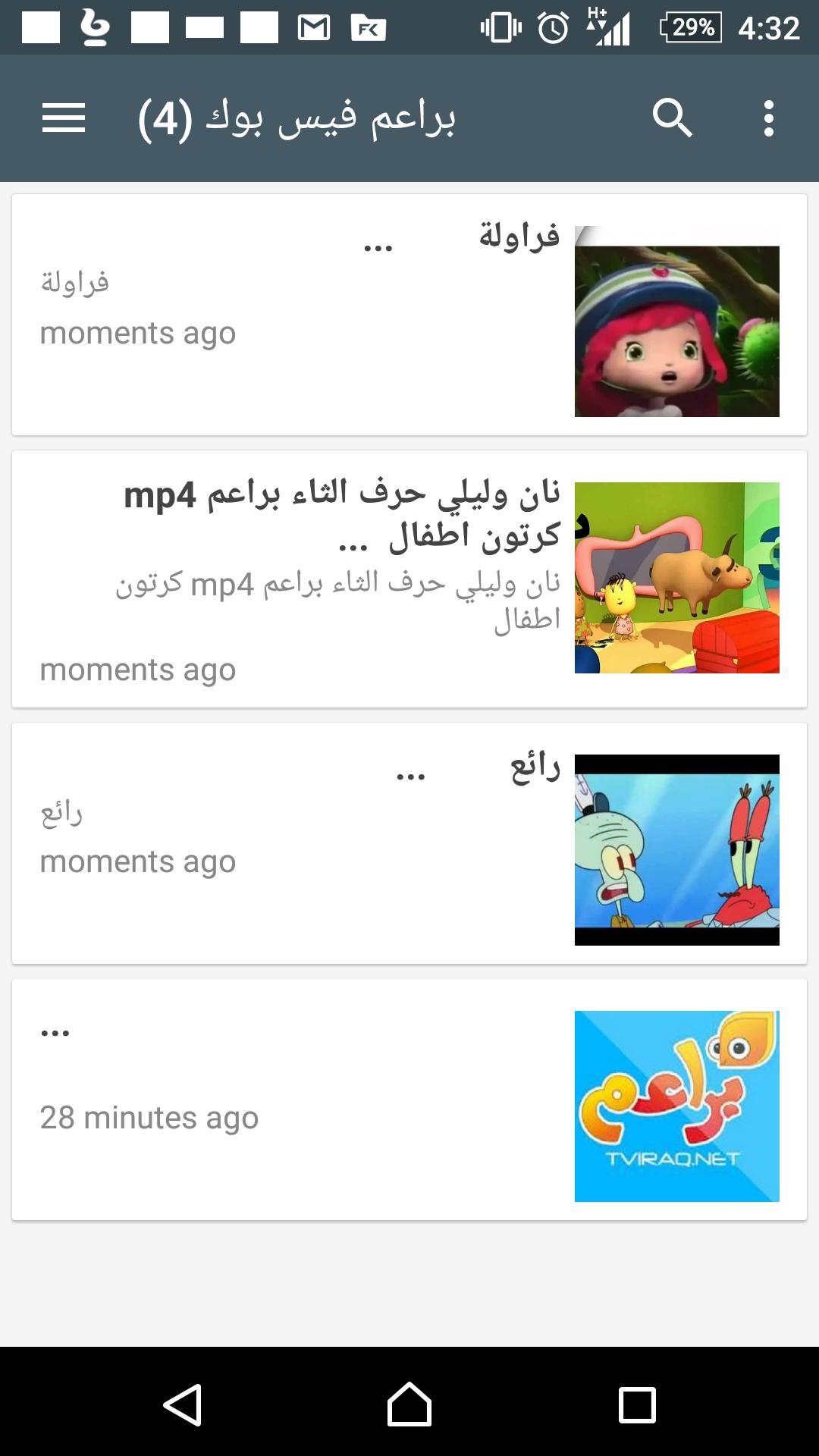This screenshot has height=1456, width=819.
Task: Open the three-dot overflow menu
Action: [768, 118]
